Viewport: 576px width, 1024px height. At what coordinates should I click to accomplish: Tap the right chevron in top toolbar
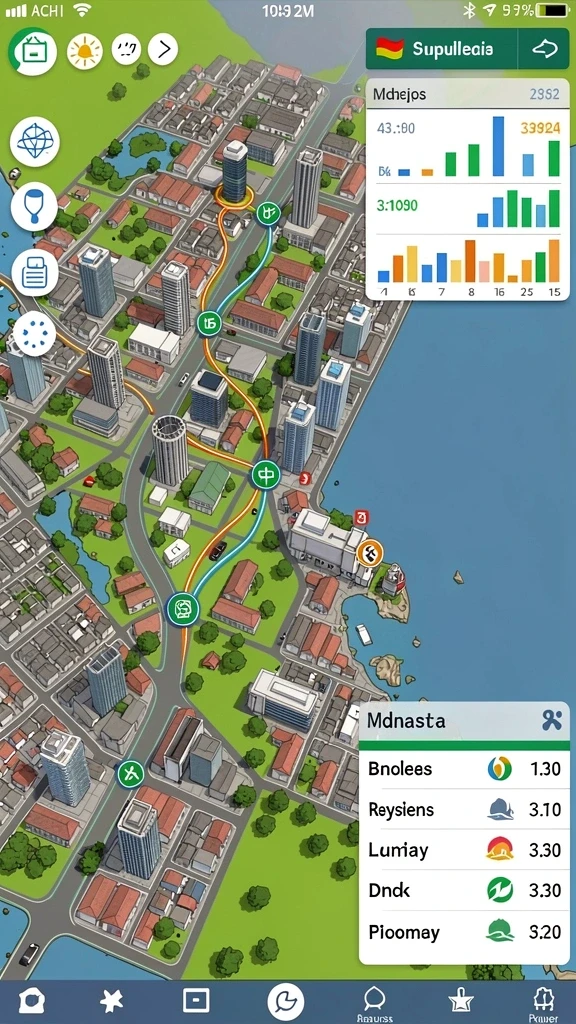pos(163,49)
